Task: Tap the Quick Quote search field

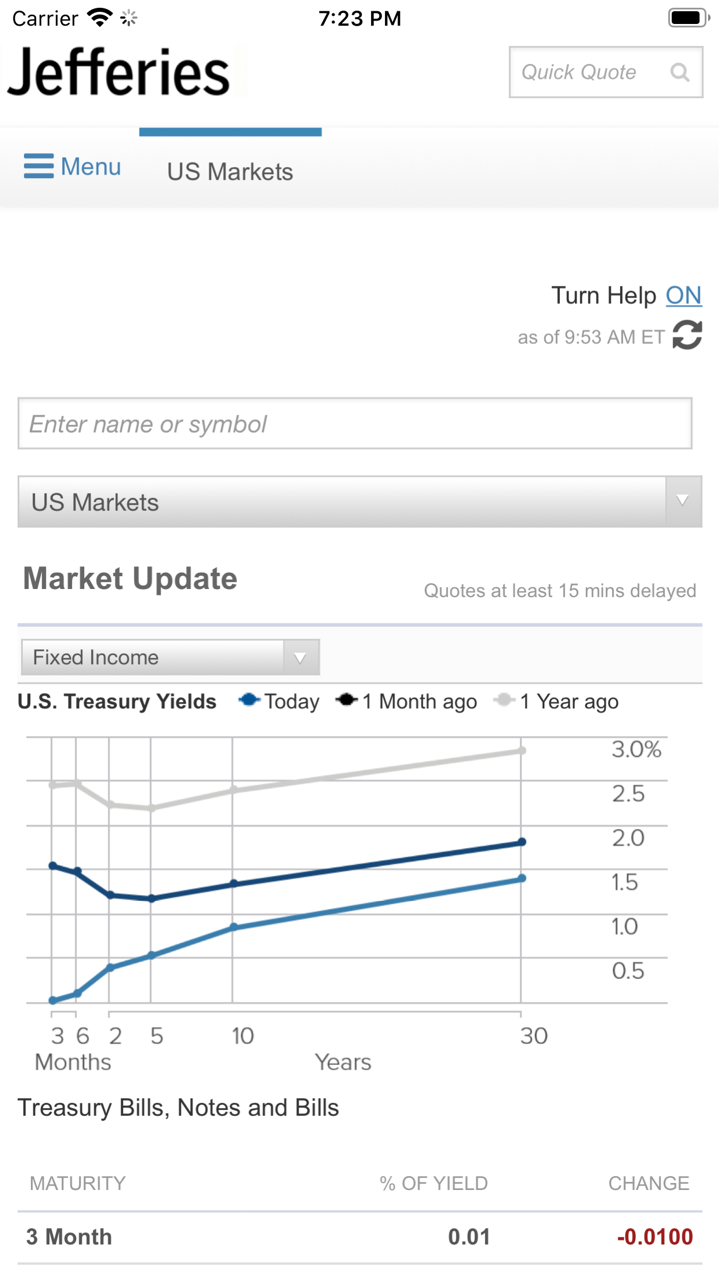Action: (x=592, y=72)
